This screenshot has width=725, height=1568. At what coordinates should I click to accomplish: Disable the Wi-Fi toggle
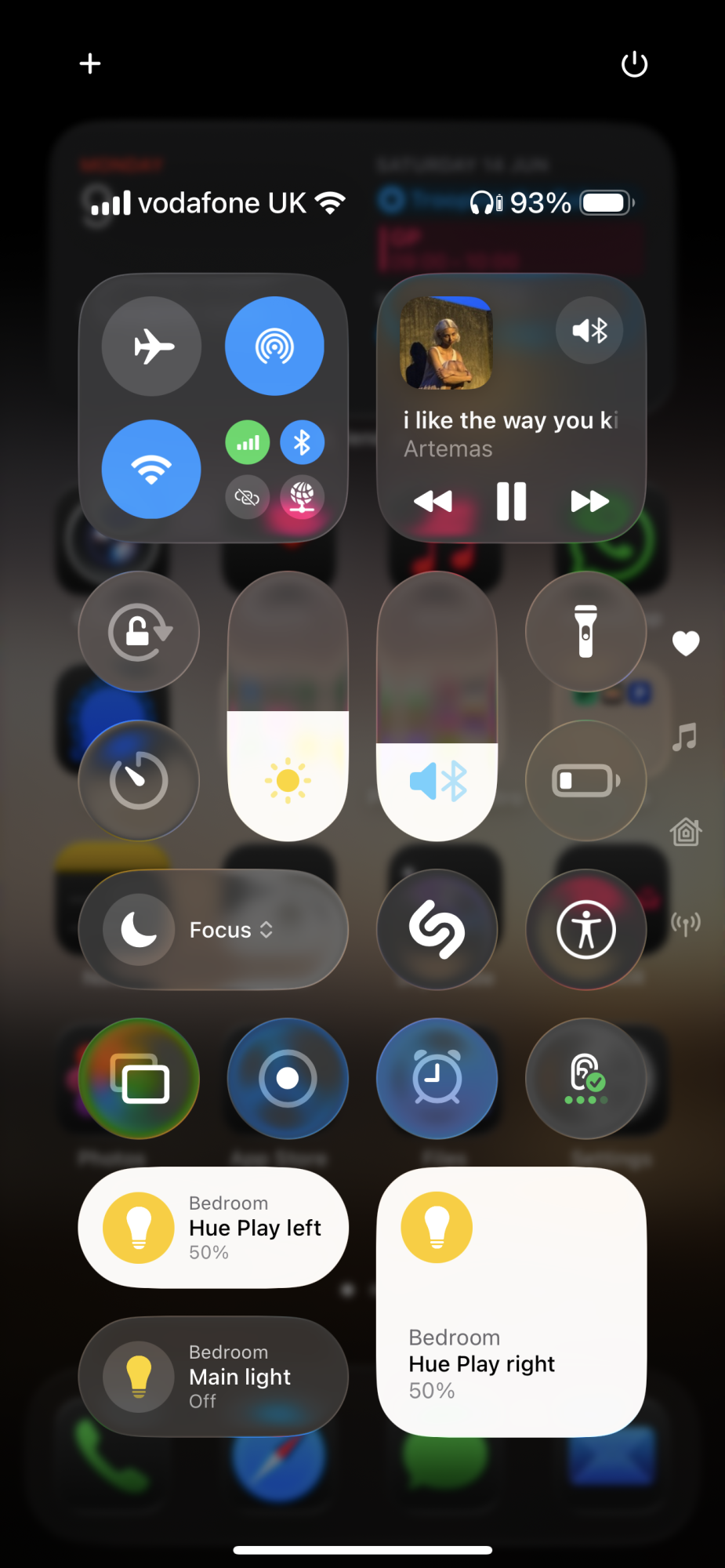[152, 469]
